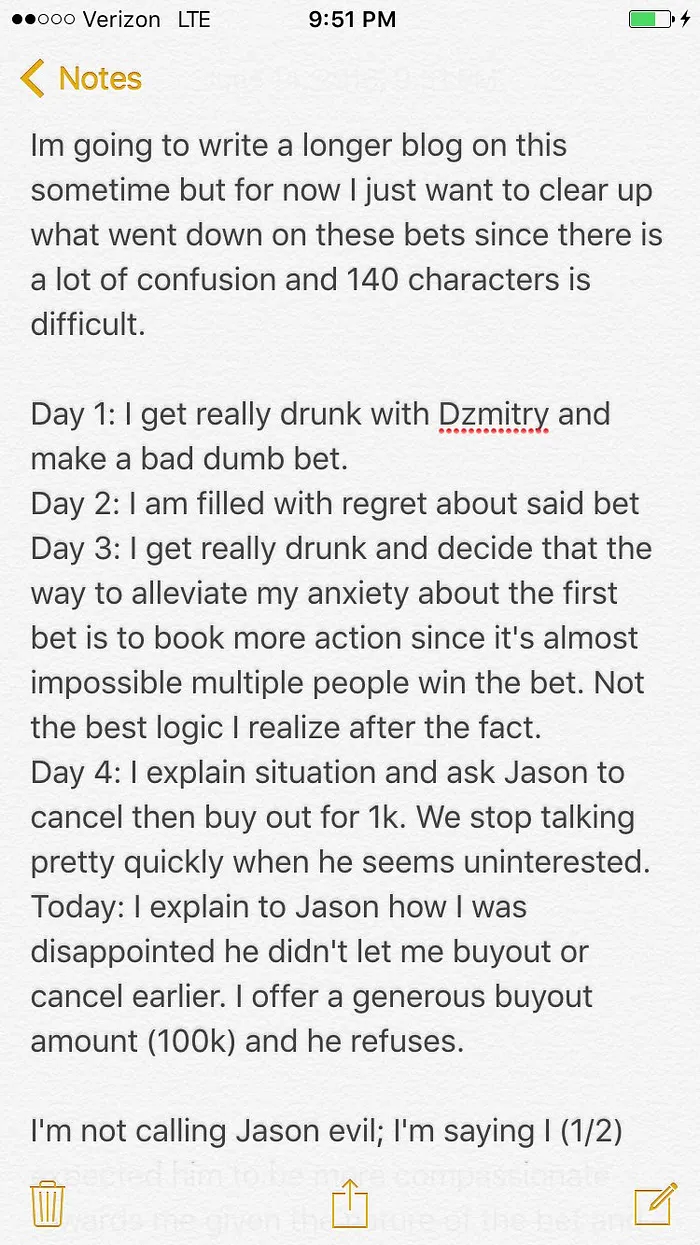Go back to the Notes list
The height and width of the screenshot is (1245, 700).
tap(81, 79)
